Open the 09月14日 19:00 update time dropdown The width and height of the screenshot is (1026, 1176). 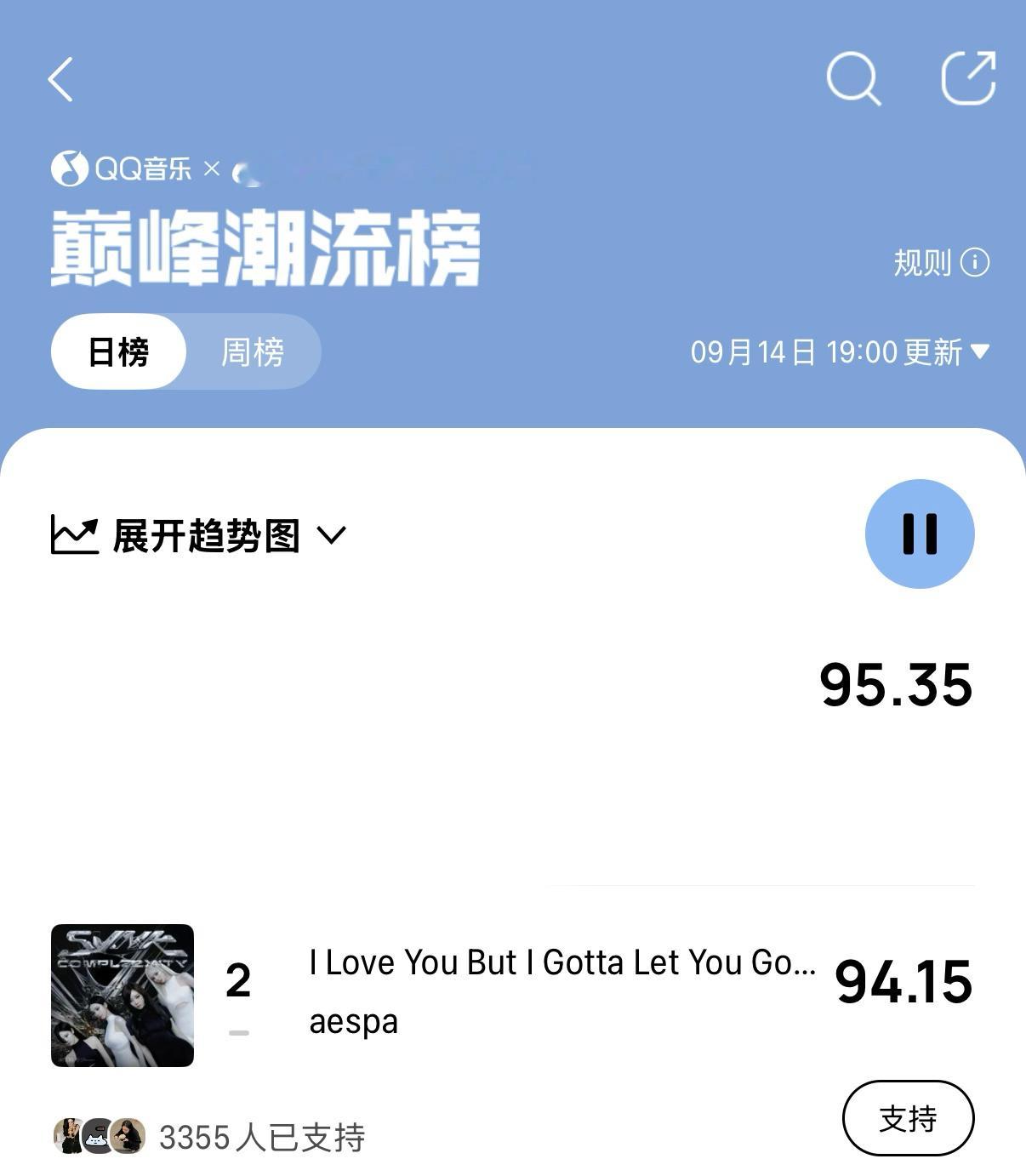[x=840, y=351]
